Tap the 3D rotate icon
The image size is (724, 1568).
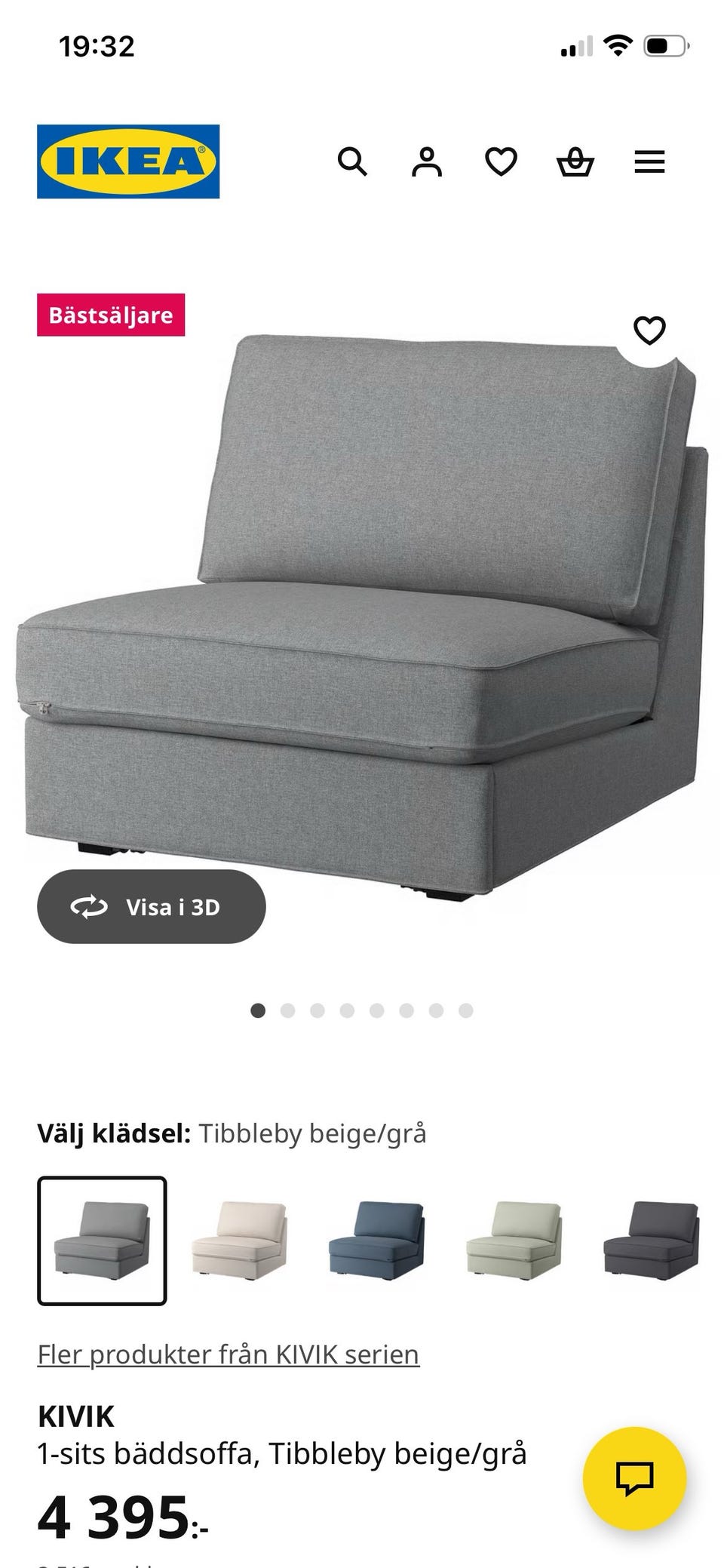(90, 908)
